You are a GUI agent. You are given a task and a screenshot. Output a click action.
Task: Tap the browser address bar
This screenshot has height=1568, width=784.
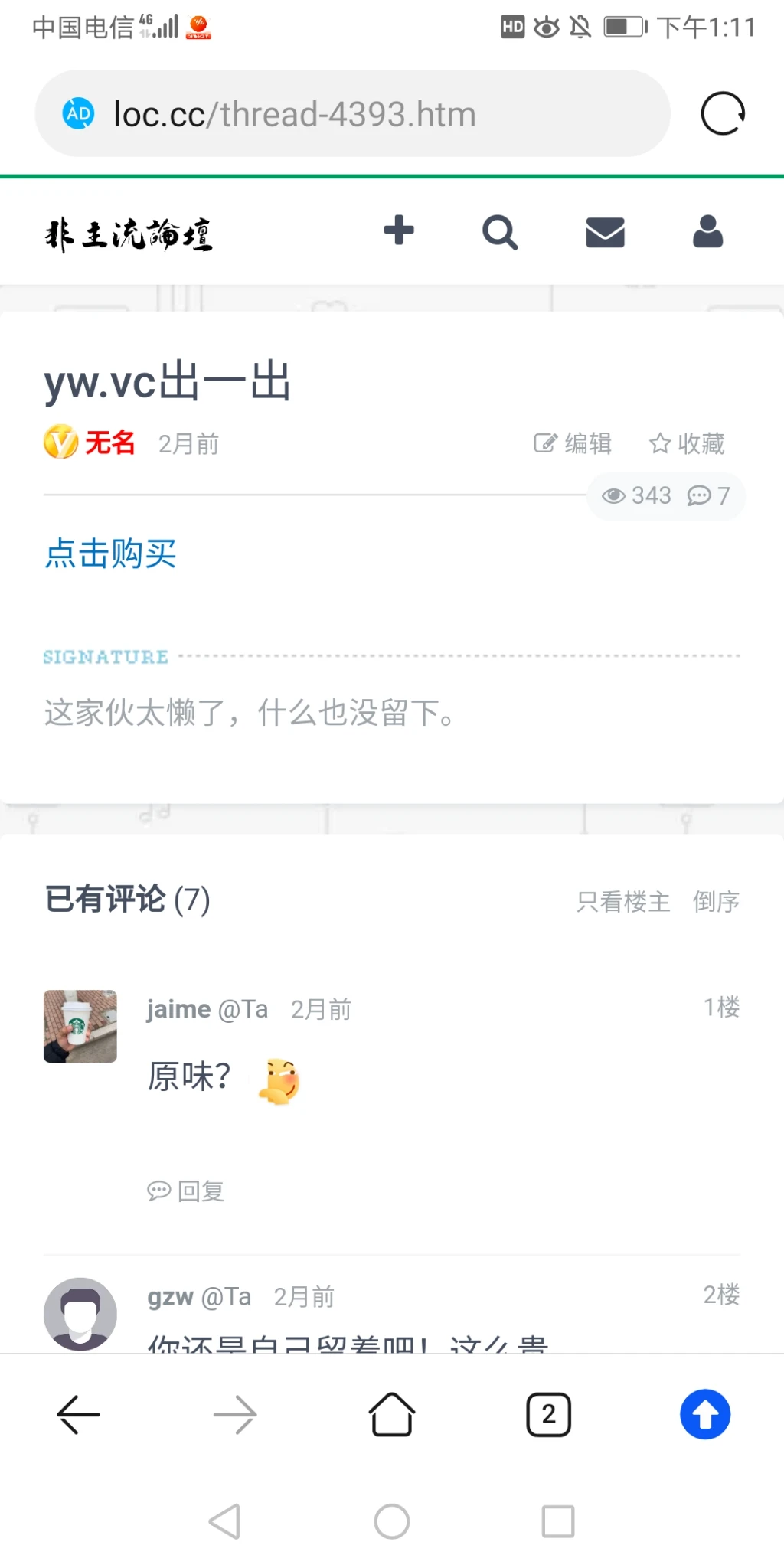[x=352, y=114]
